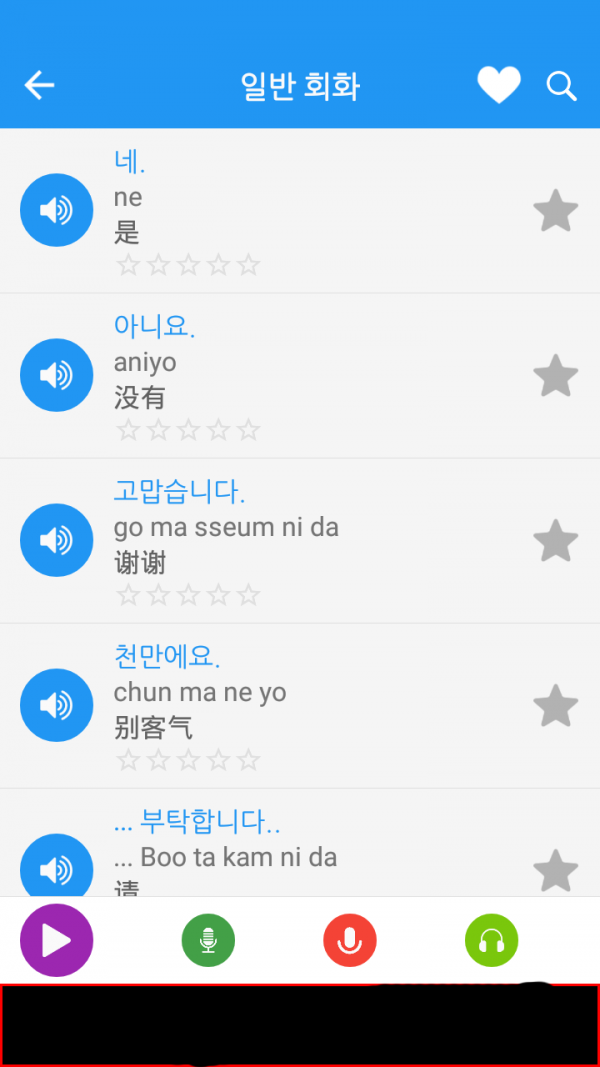The height and width of the screenshot is (1067, 600).
Task: Star the phrase 아니요.
Action: tap(555, 375)
